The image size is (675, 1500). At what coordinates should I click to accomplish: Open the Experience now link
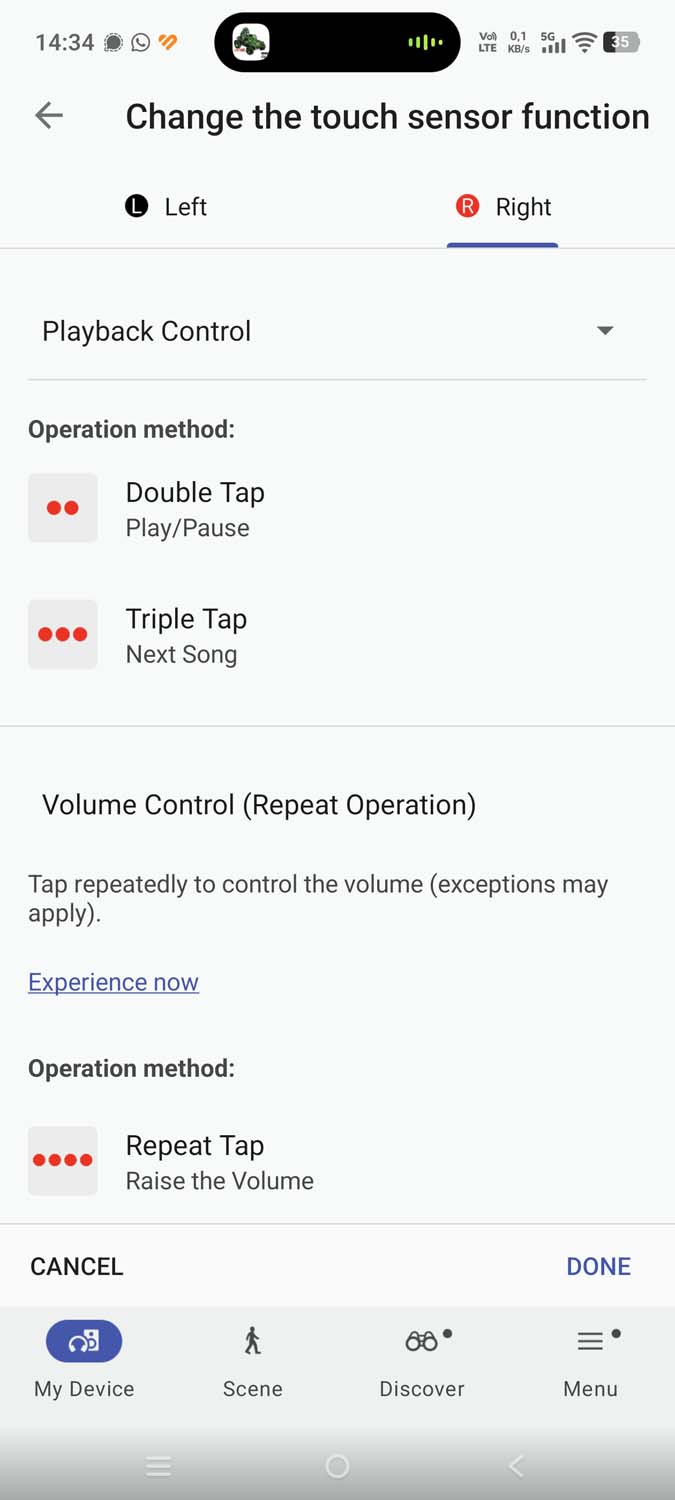(x=113, y=982)
